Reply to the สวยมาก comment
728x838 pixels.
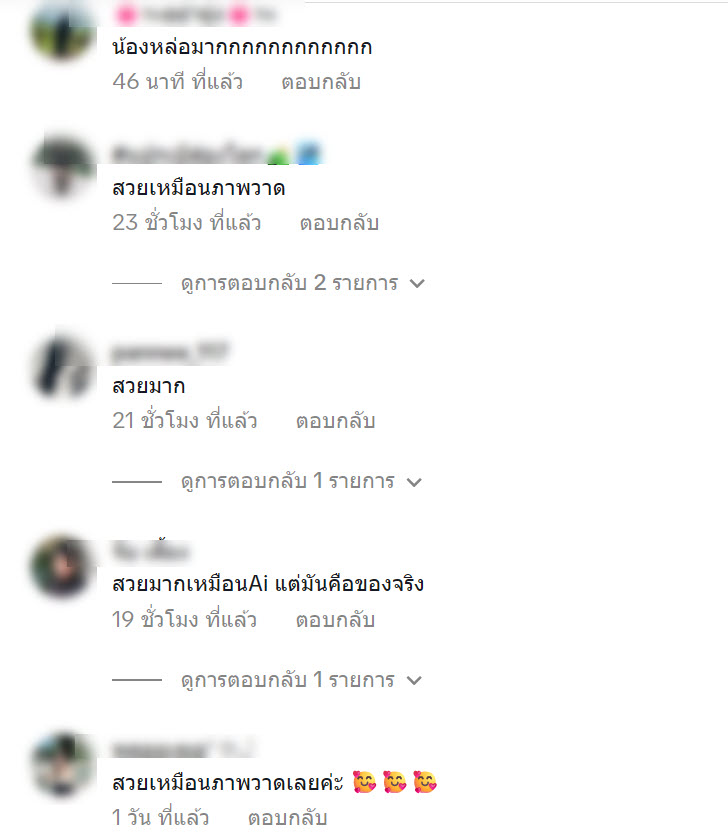pyautogui.click(x=335, y=421)
